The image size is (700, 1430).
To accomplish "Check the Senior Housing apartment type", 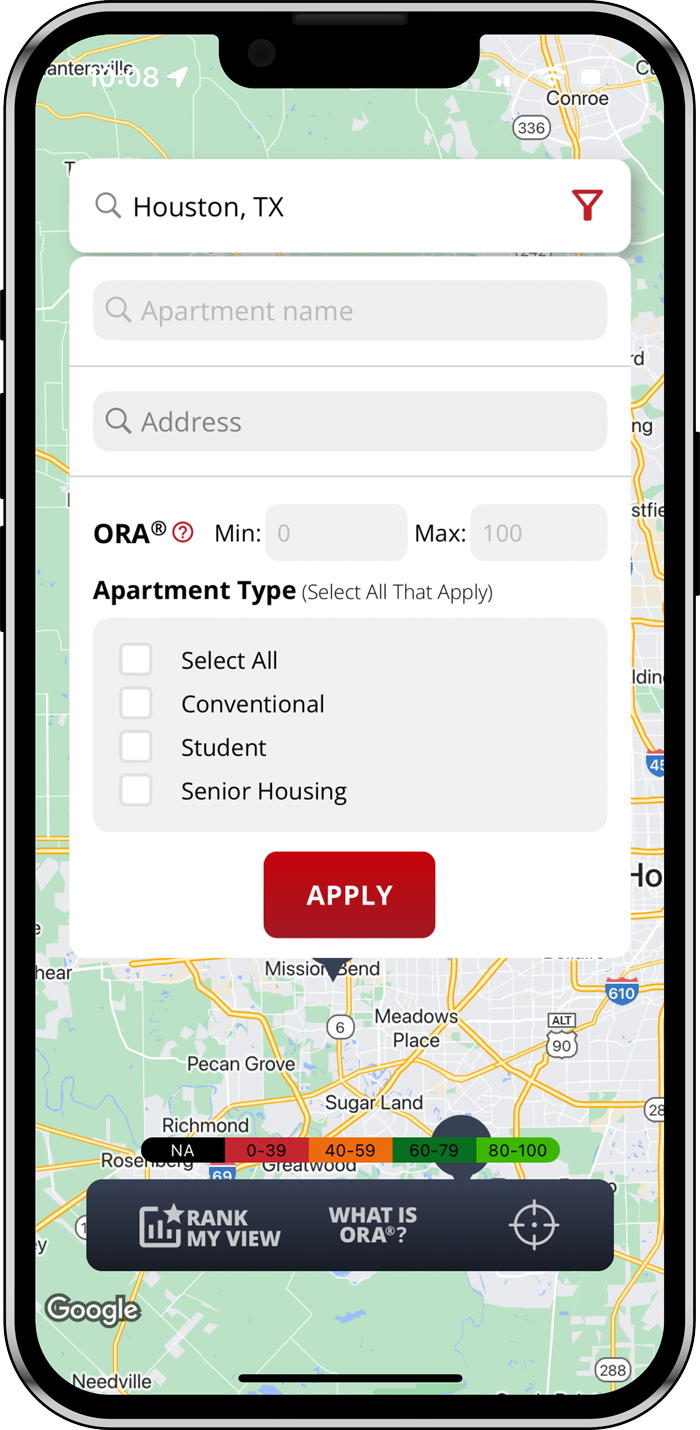I will 136,791.
